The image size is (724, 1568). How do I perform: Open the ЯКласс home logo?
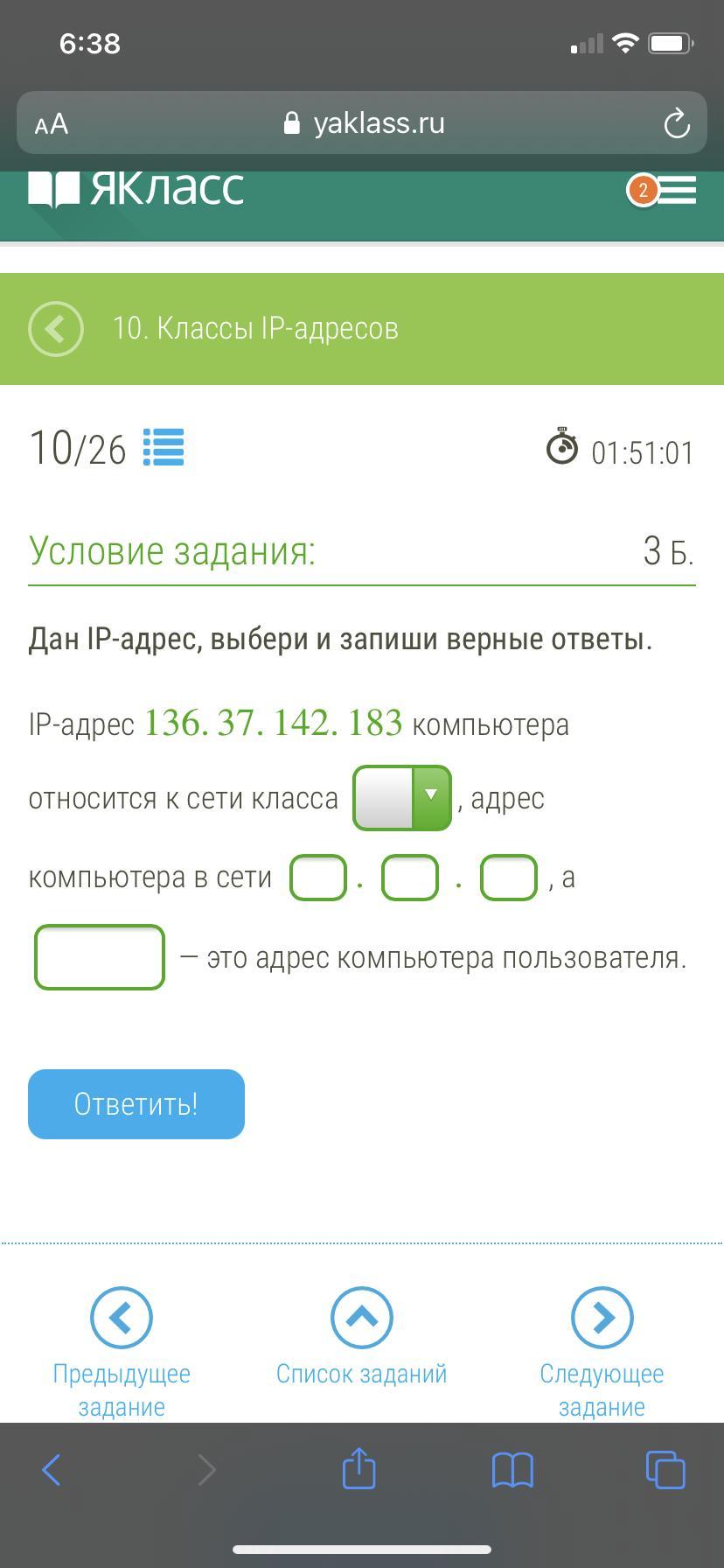coord(136,189)
